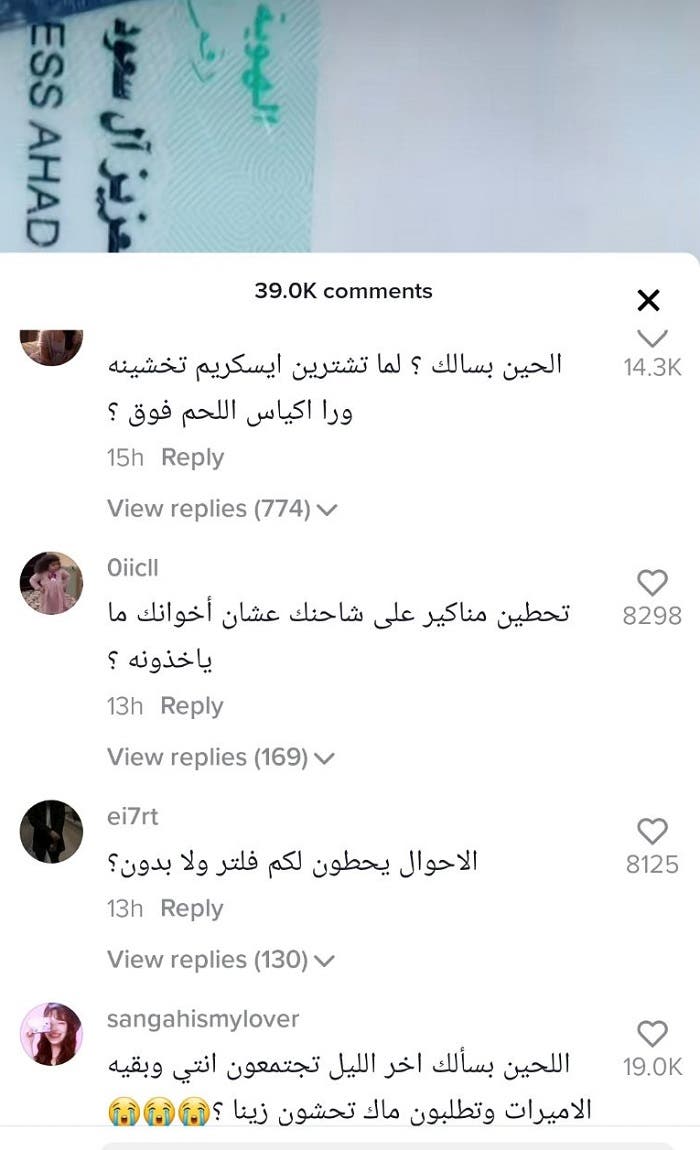Like the comment by Oiicll
This screenshot has height=1150, width=700.
coord(652,582)
